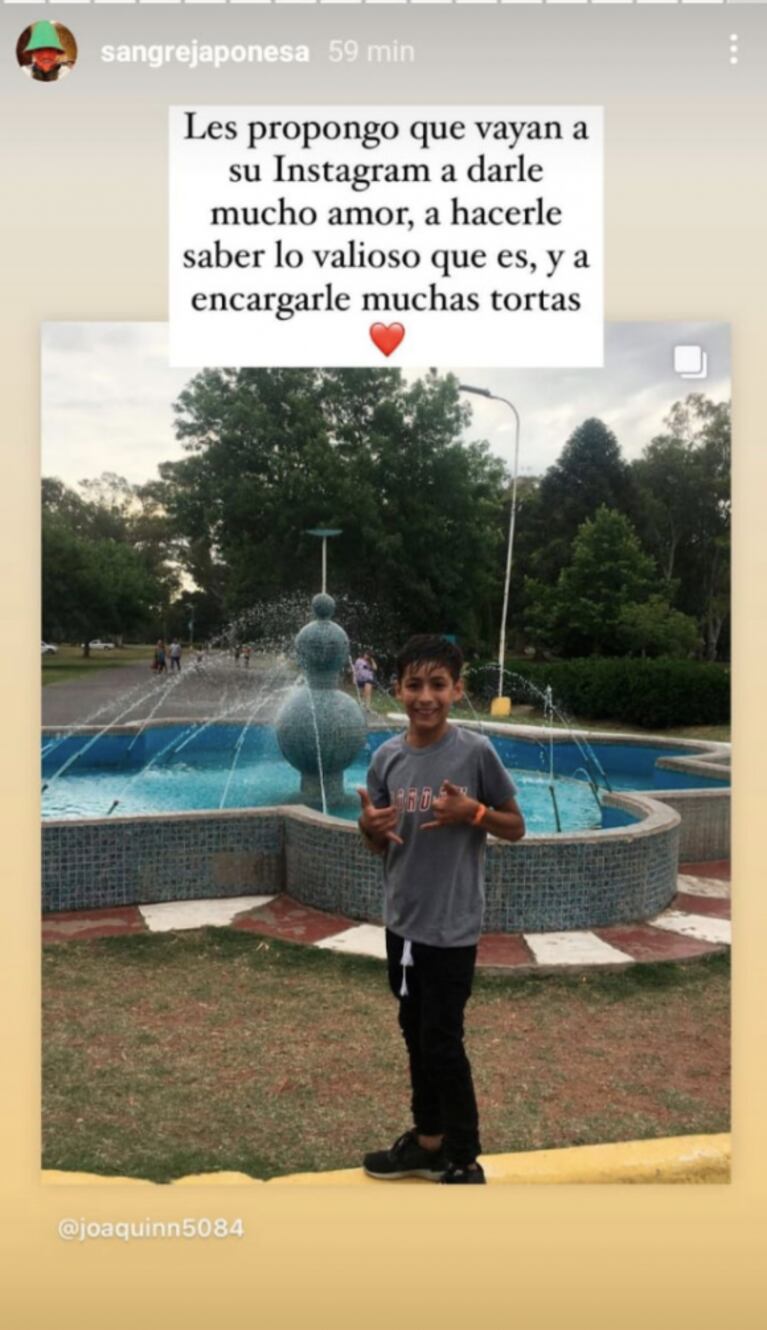Open the story's three-dot options menu

734,49
